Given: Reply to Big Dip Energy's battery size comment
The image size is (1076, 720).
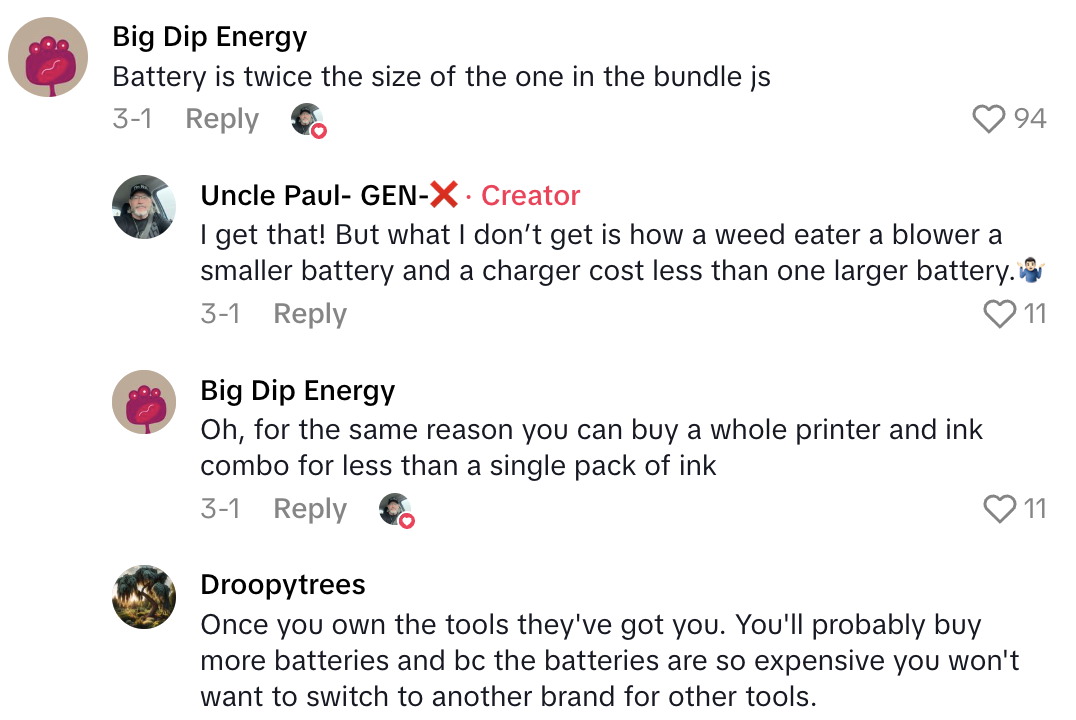Looking at the screenshot, I should [x=222, y=119].
